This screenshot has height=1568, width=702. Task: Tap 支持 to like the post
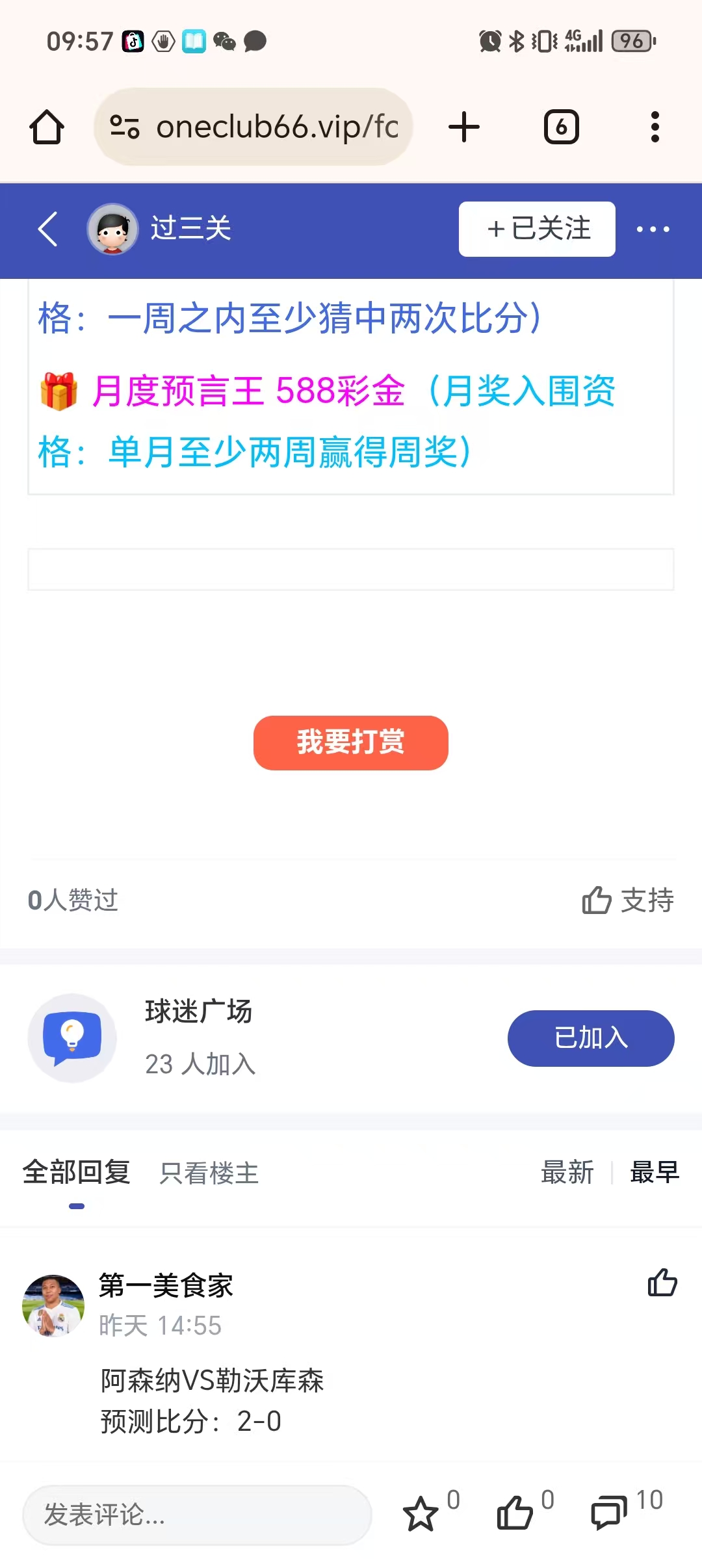click(x=628, y=900)
